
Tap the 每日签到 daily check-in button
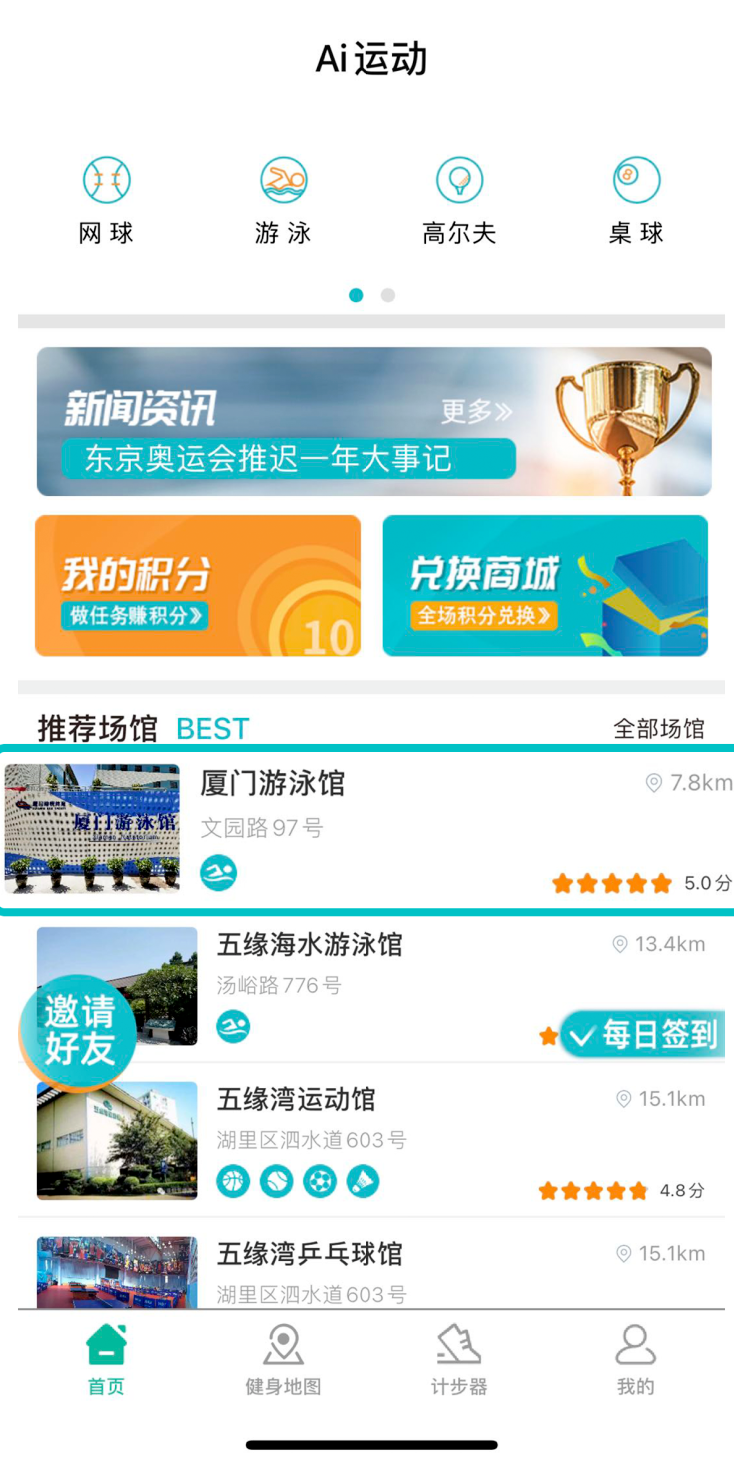[645, 1037]
